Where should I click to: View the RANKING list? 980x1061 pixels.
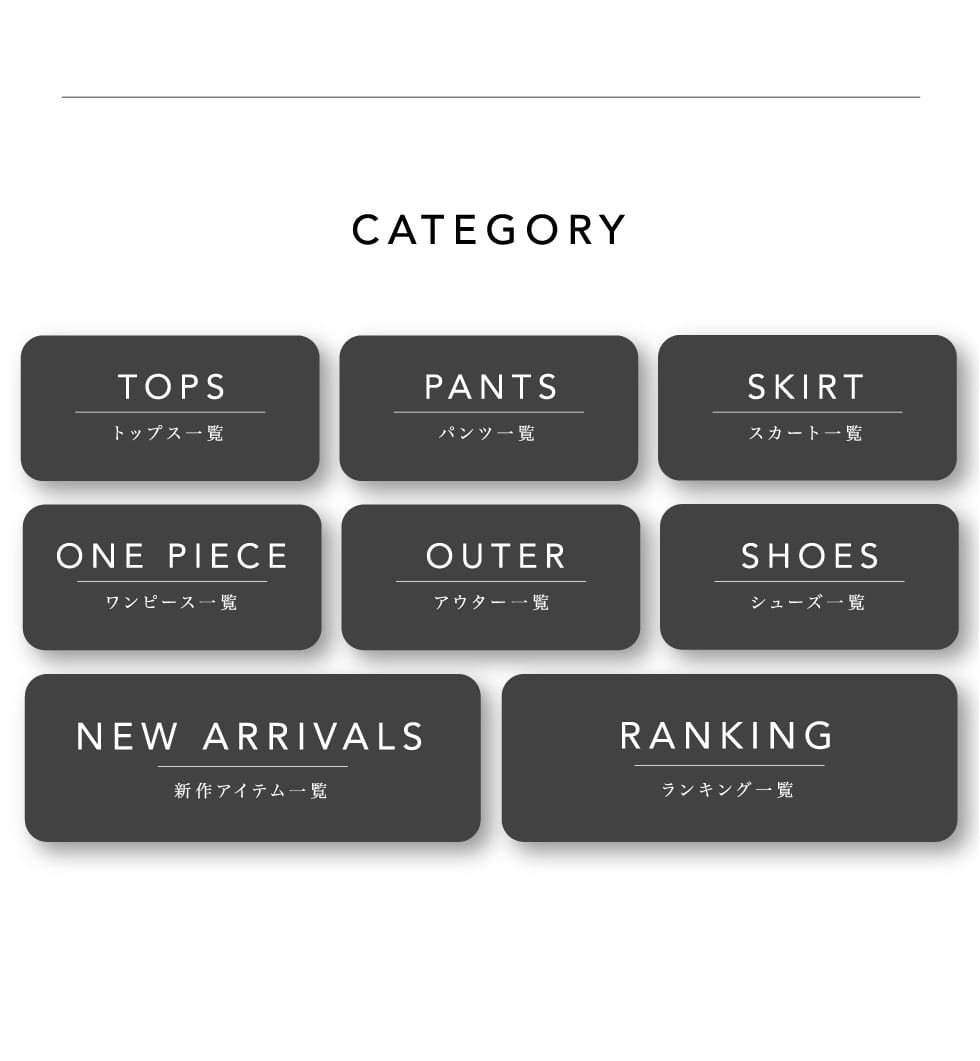729,758
